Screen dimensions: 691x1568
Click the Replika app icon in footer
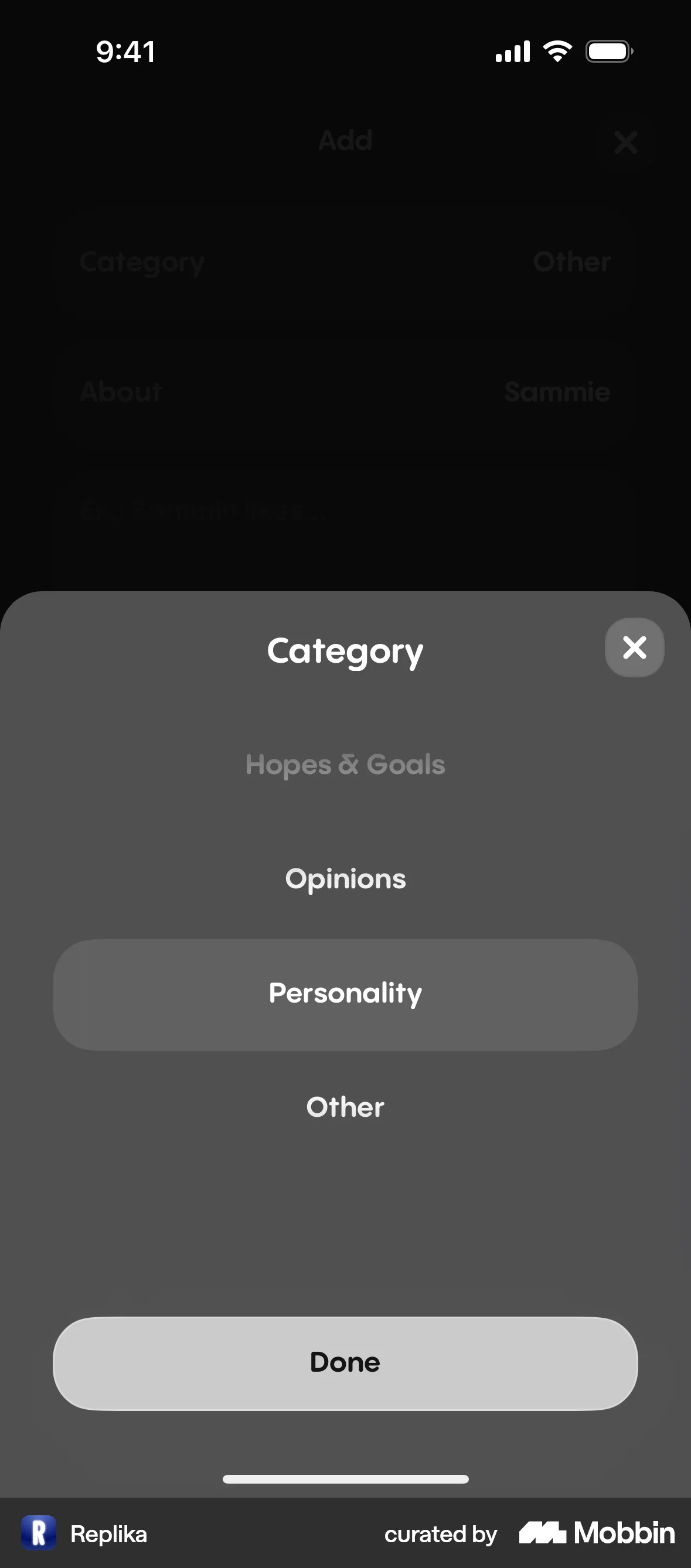[39, 1534]
